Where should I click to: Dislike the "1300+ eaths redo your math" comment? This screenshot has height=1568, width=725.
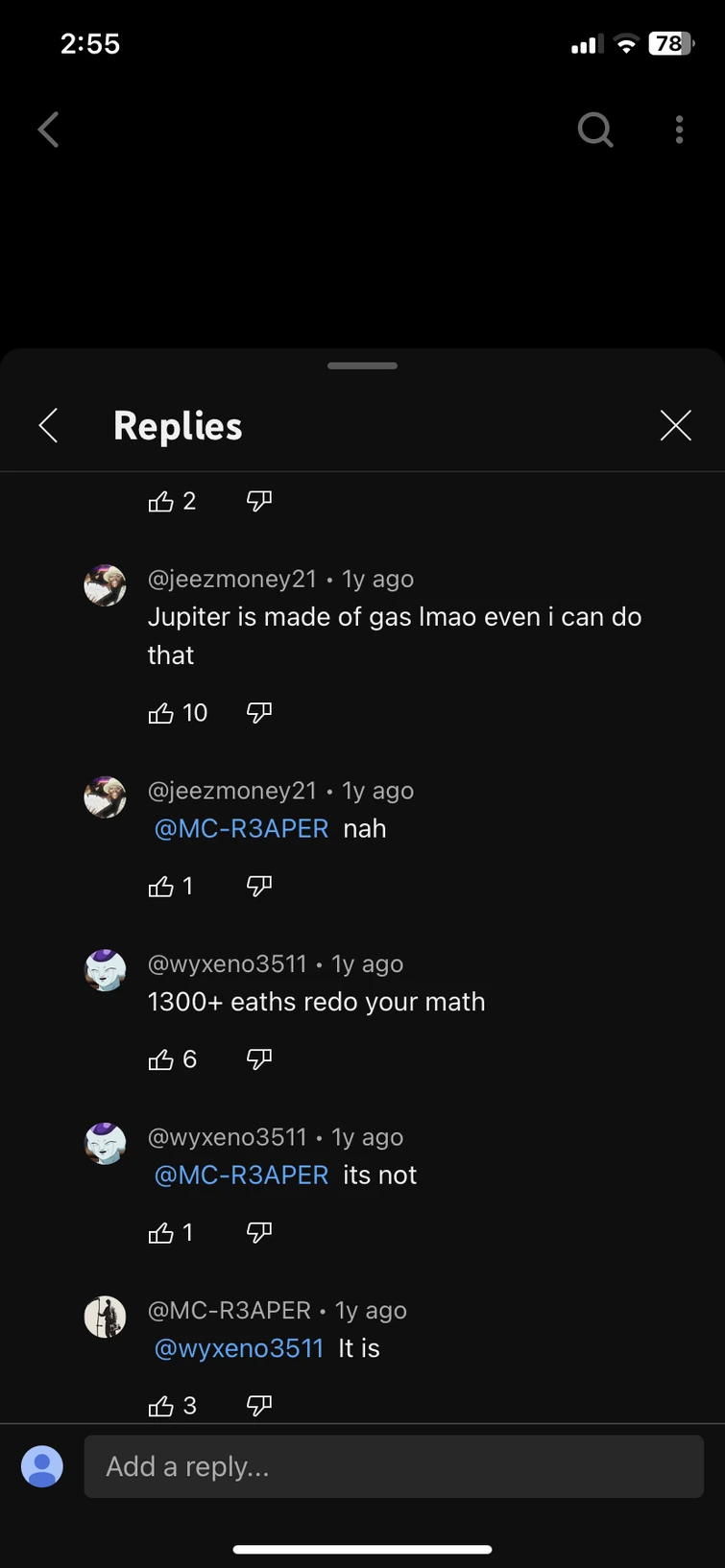(x=259, y=1058)
